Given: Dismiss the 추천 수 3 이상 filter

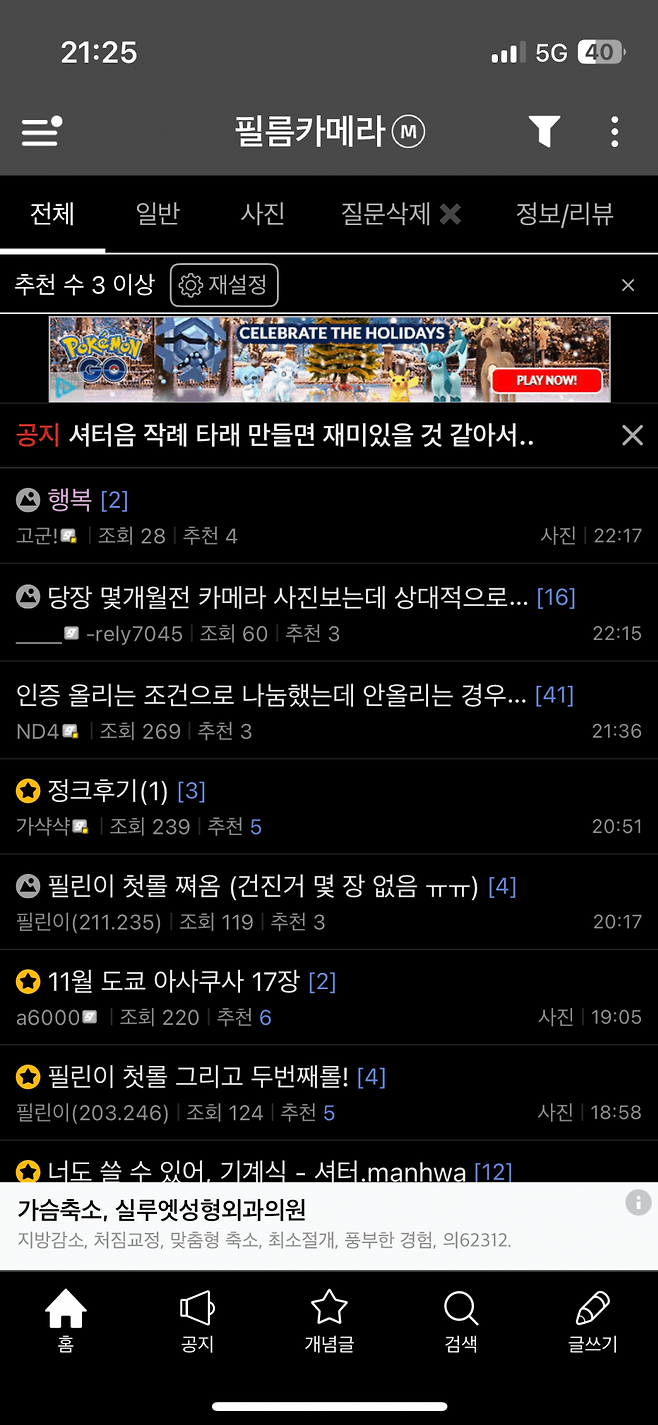Looking at the screenshot, I should click(x=628, y=286).
